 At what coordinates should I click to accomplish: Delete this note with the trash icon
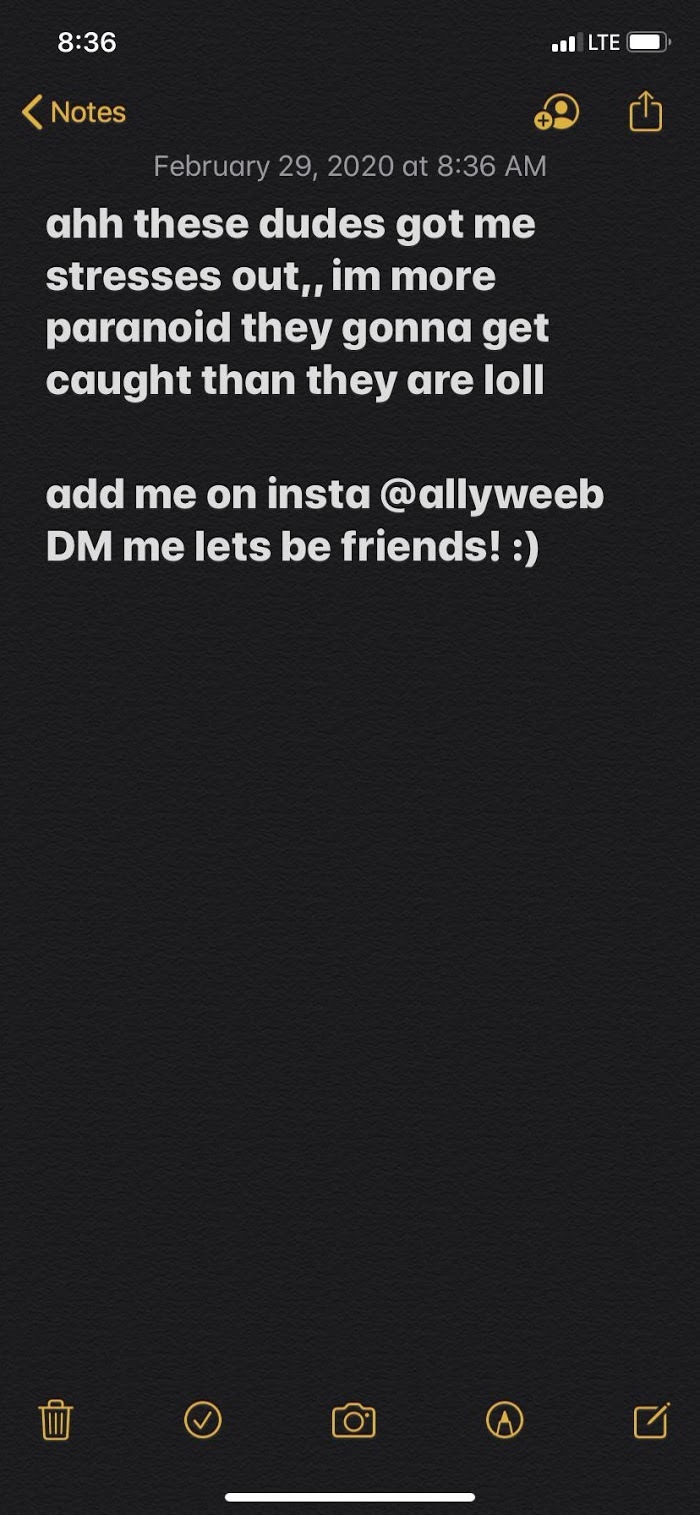[56, 1420]
